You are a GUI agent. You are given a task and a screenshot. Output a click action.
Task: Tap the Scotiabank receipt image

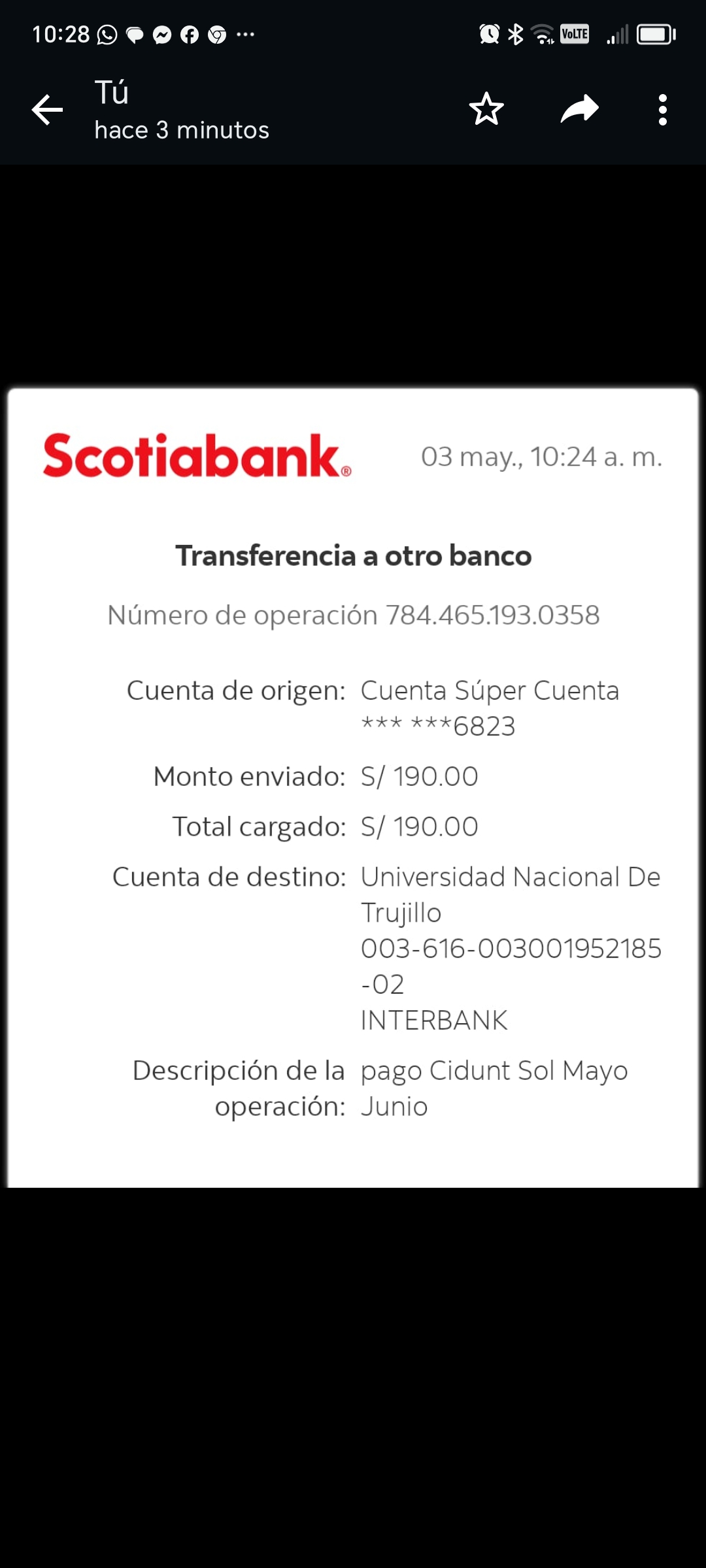353,788
